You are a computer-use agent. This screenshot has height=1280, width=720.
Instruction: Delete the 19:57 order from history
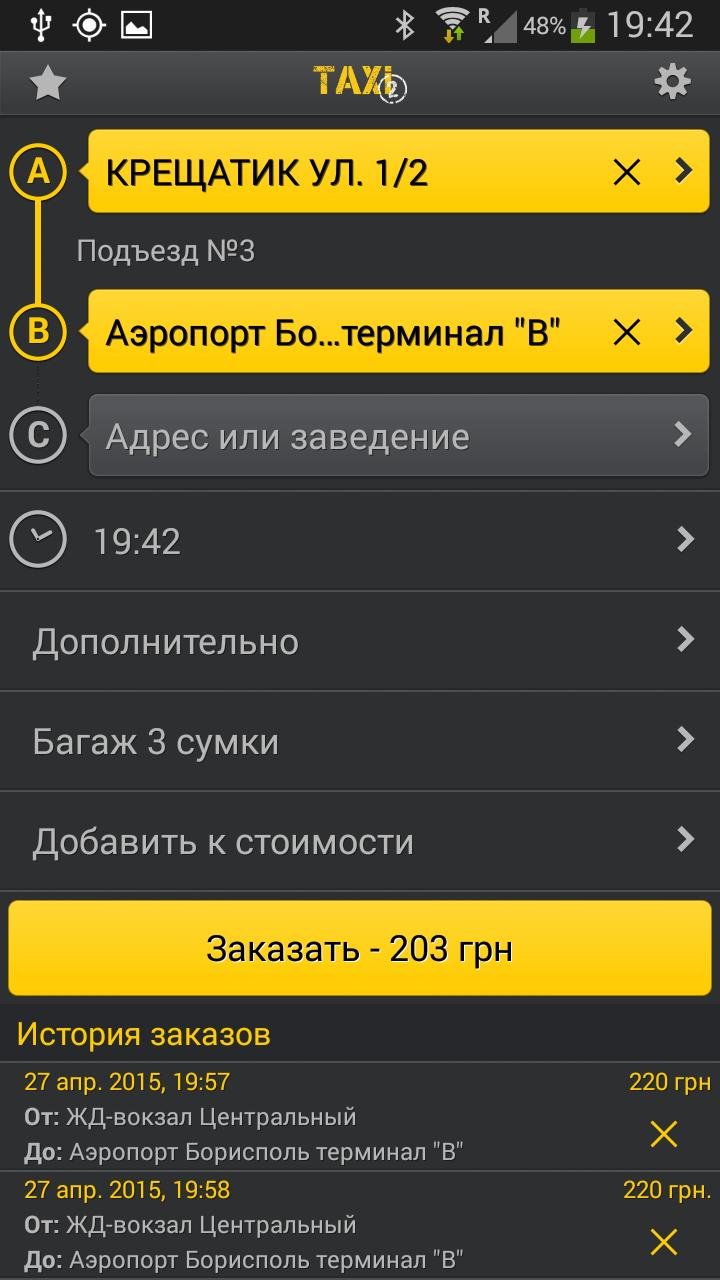click(664, 1134)
